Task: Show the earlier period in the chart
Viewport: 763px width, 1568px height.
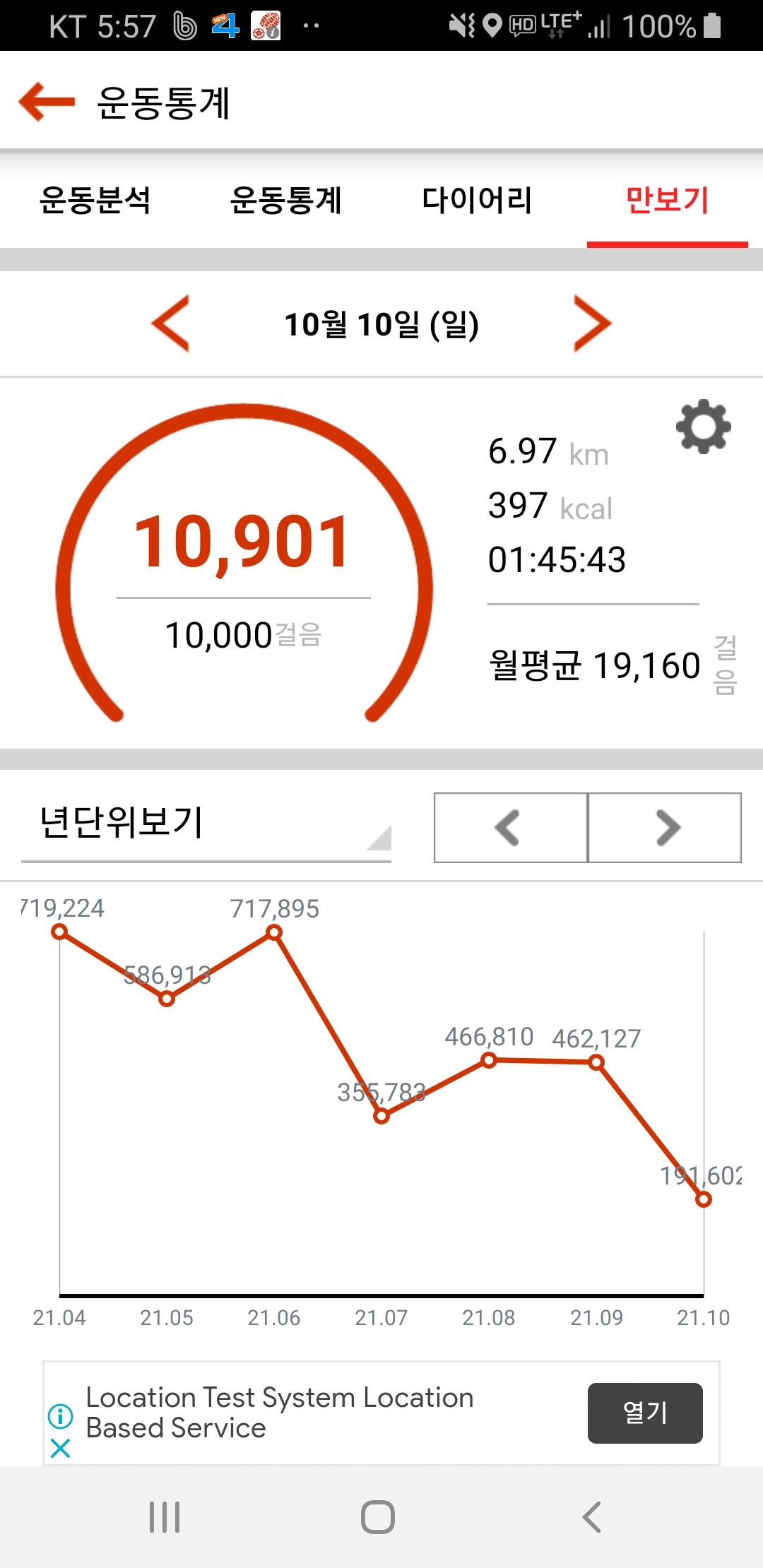Action: (x=510, y=828)
